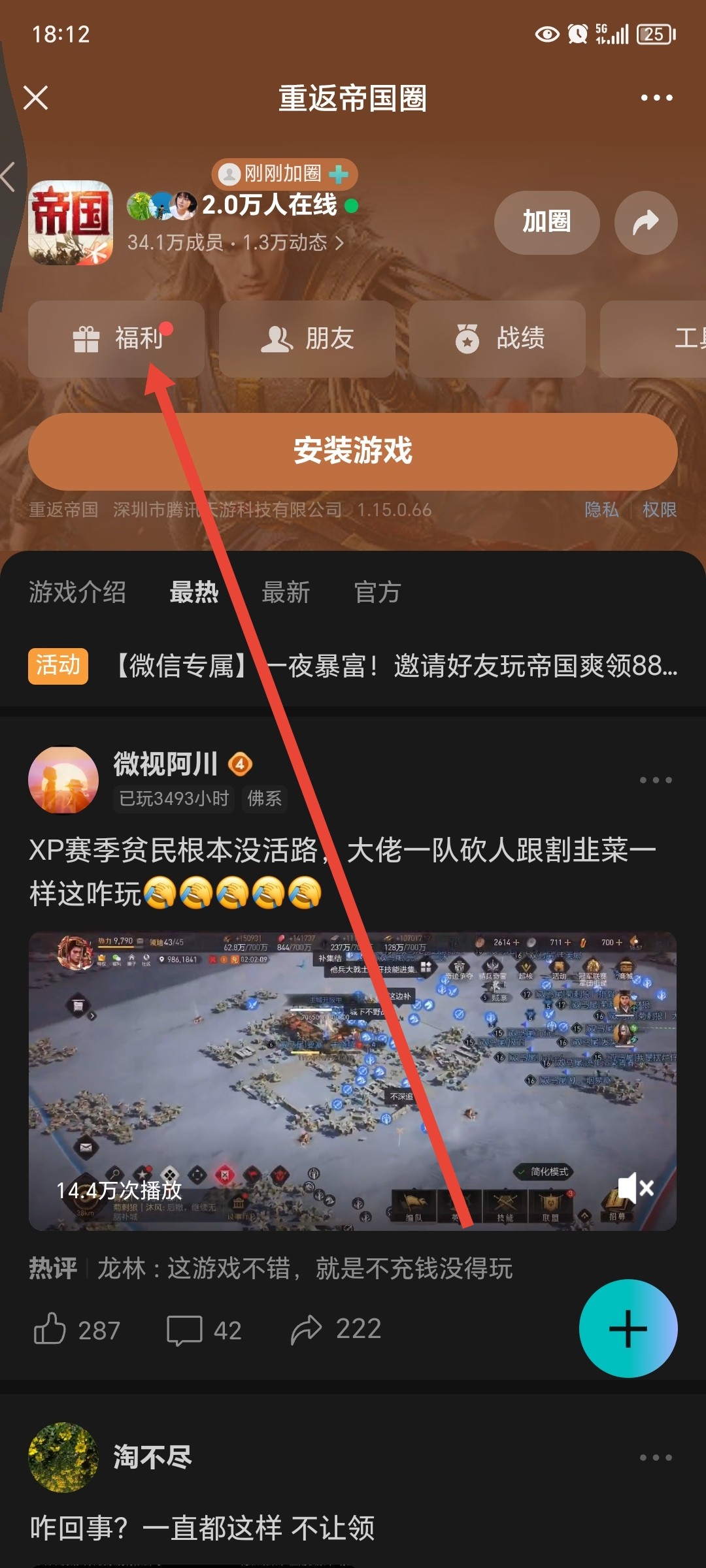
Task: Tap the 安装游戏 install button
Action: [353, 451]
